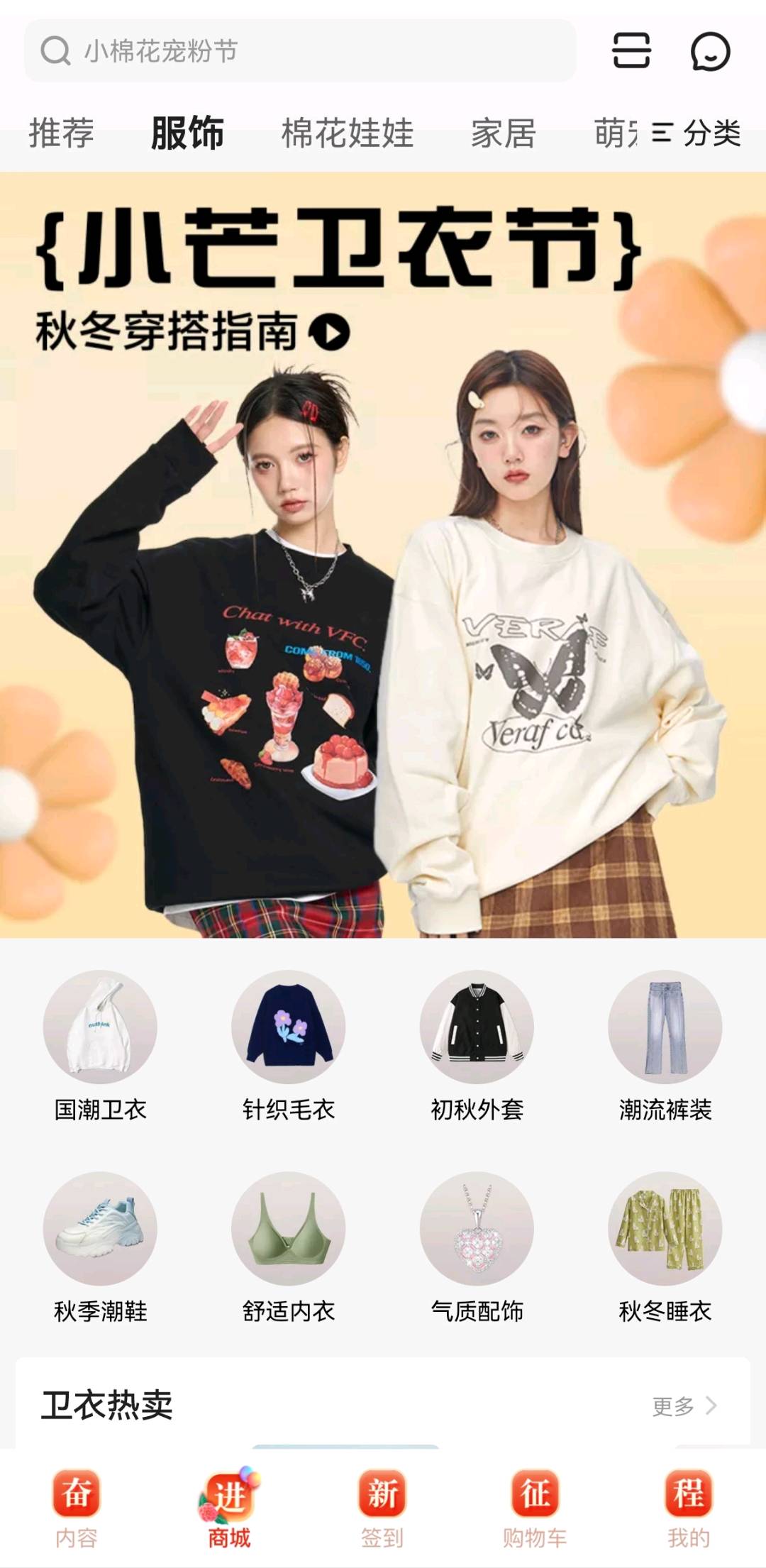Select the 秋季潮鞋 category
Image resolution: width=766 pixels, height=1568 pixels.
[100, 1247]
